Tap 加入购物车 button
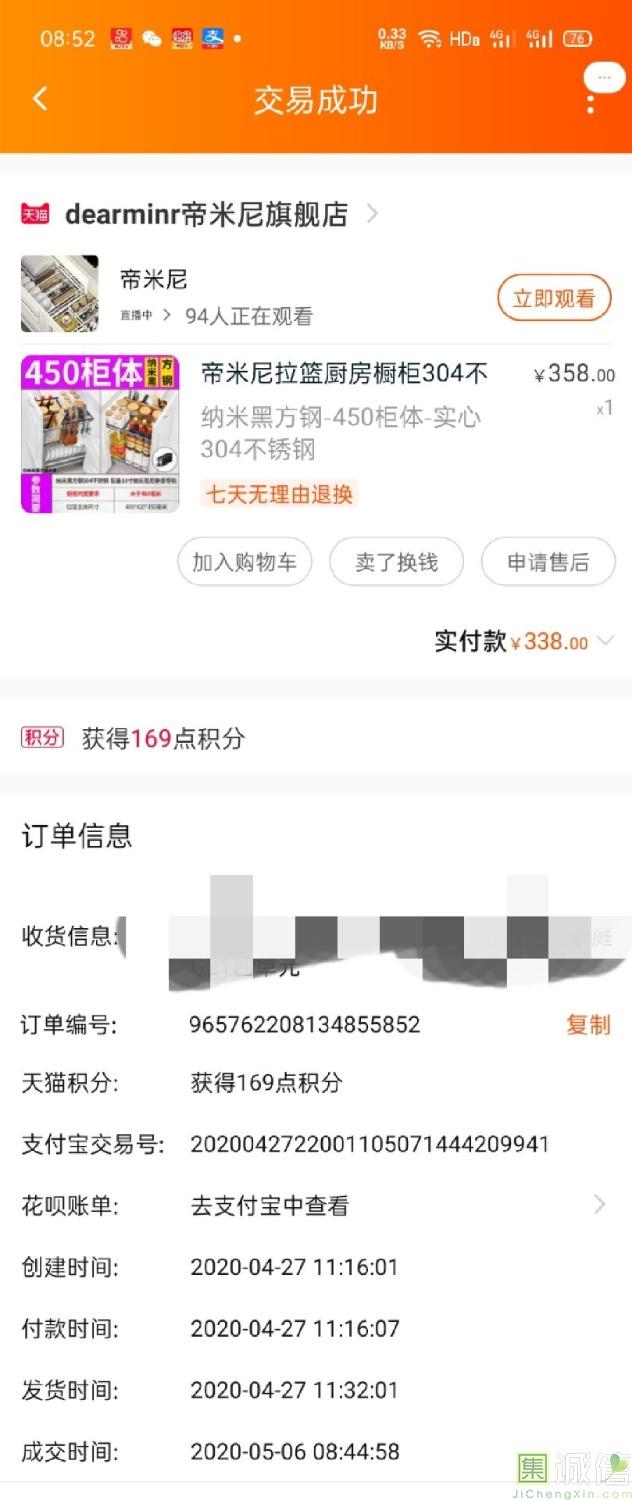 [244, 562]
